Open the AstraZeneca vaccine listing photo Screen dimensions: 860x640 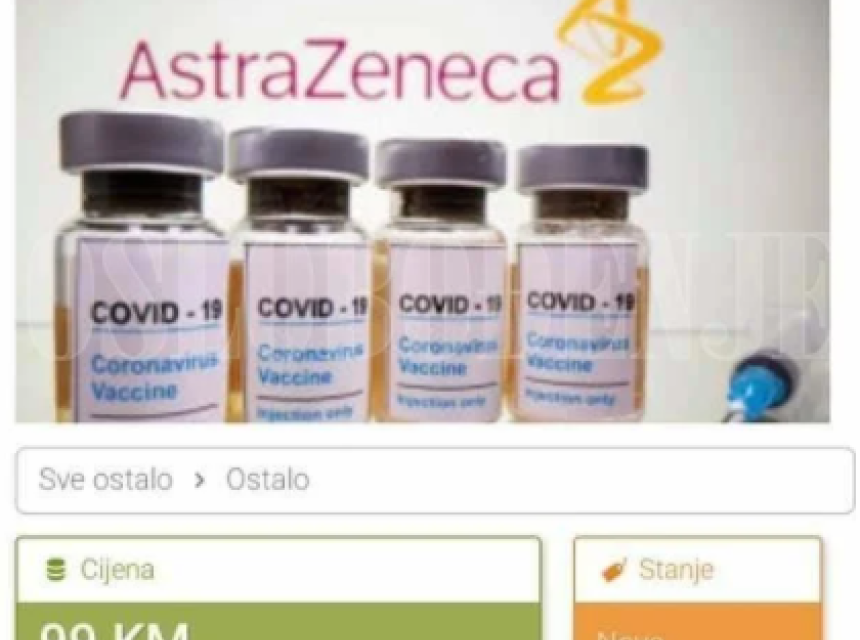coord(422,210)
